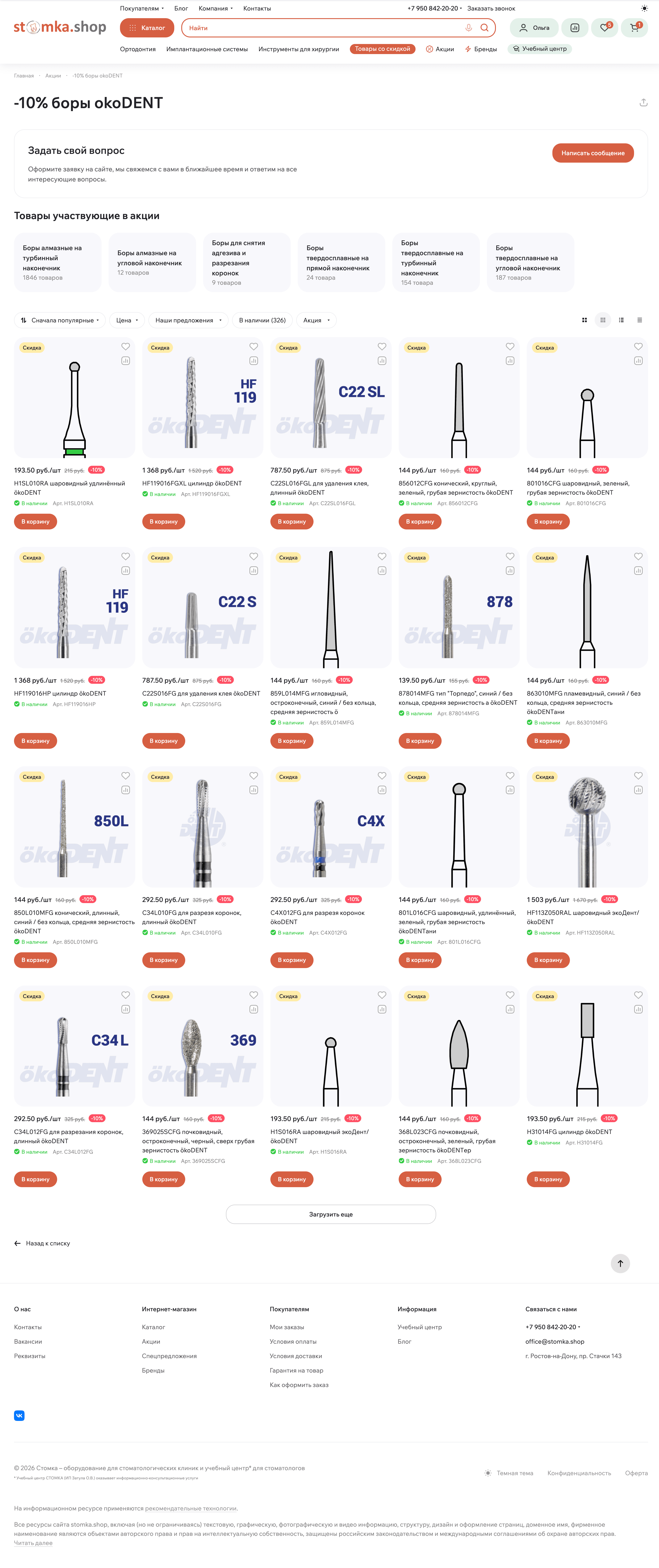Open the favorites heart in the header

pyautogui.click(x=604, y=28)
